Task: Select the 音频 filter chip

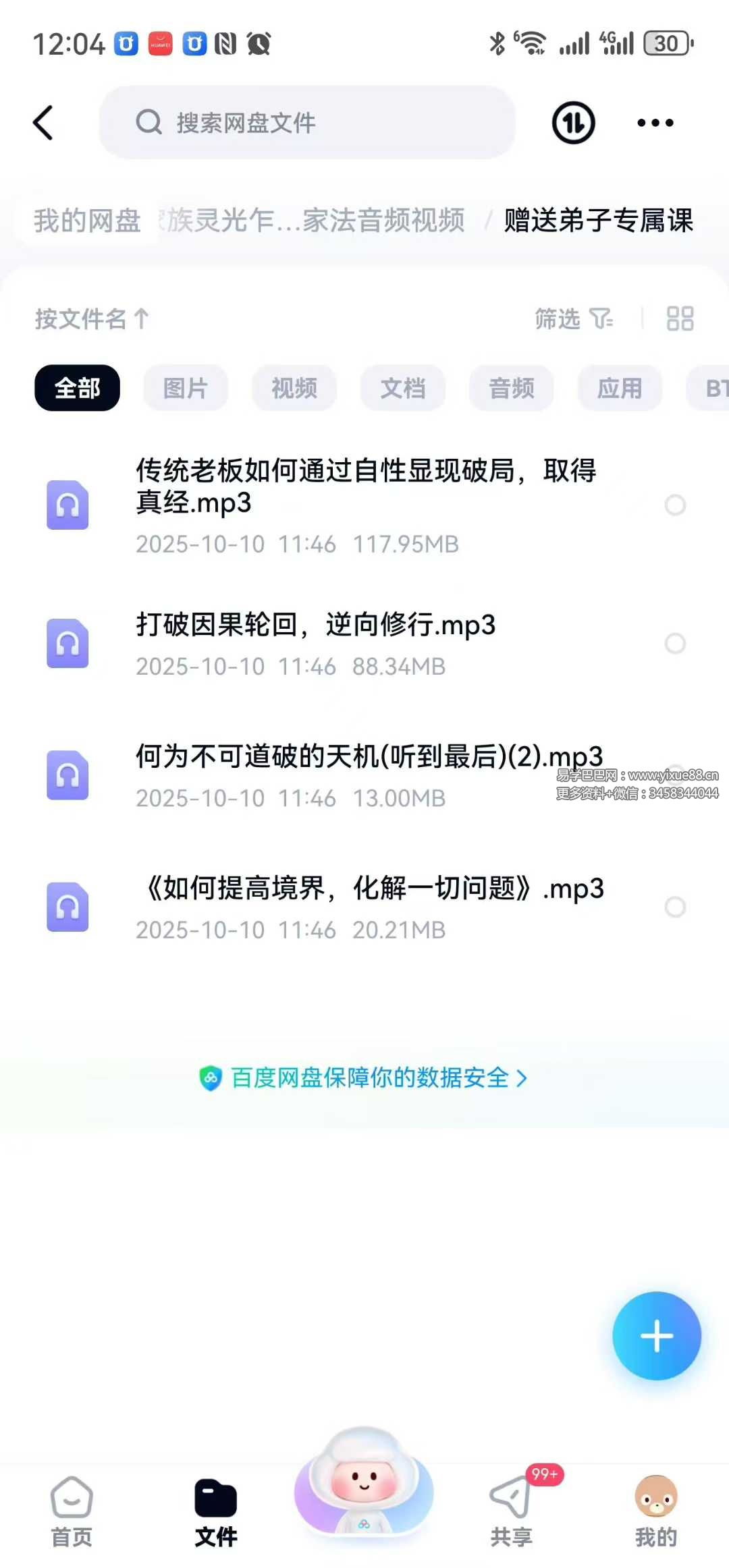Action: point(512,388)
